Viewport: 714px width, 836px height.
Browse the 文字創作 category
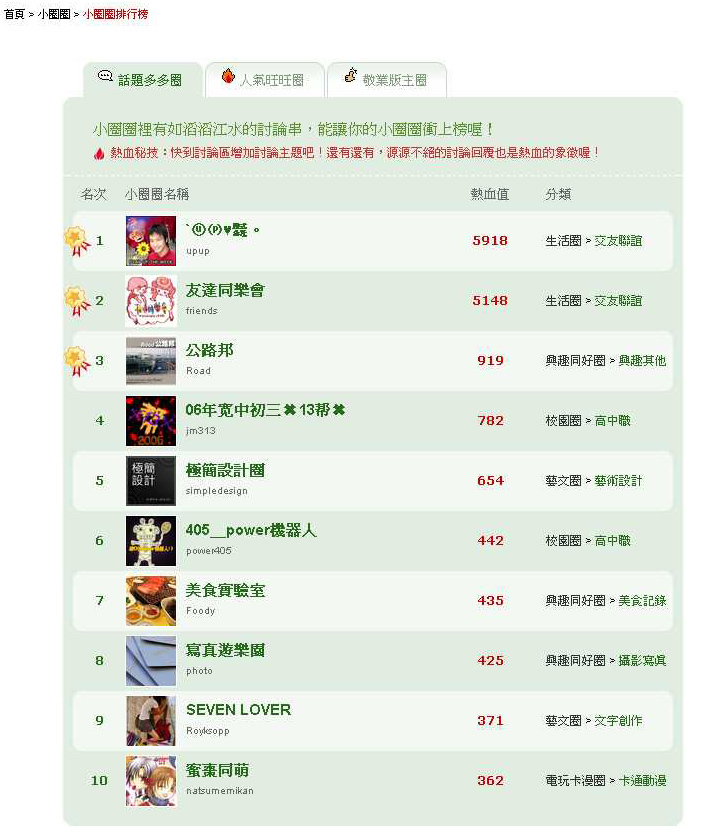point(618,721)
